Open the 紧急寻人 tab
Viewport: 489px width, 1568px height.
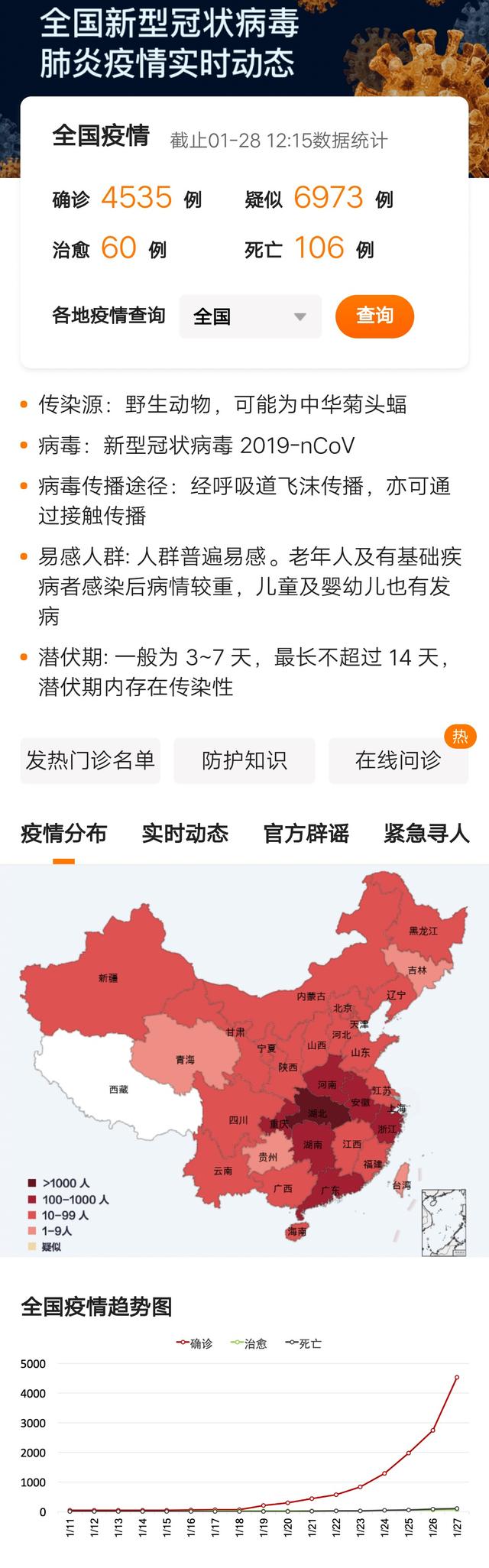click(426, 833)
